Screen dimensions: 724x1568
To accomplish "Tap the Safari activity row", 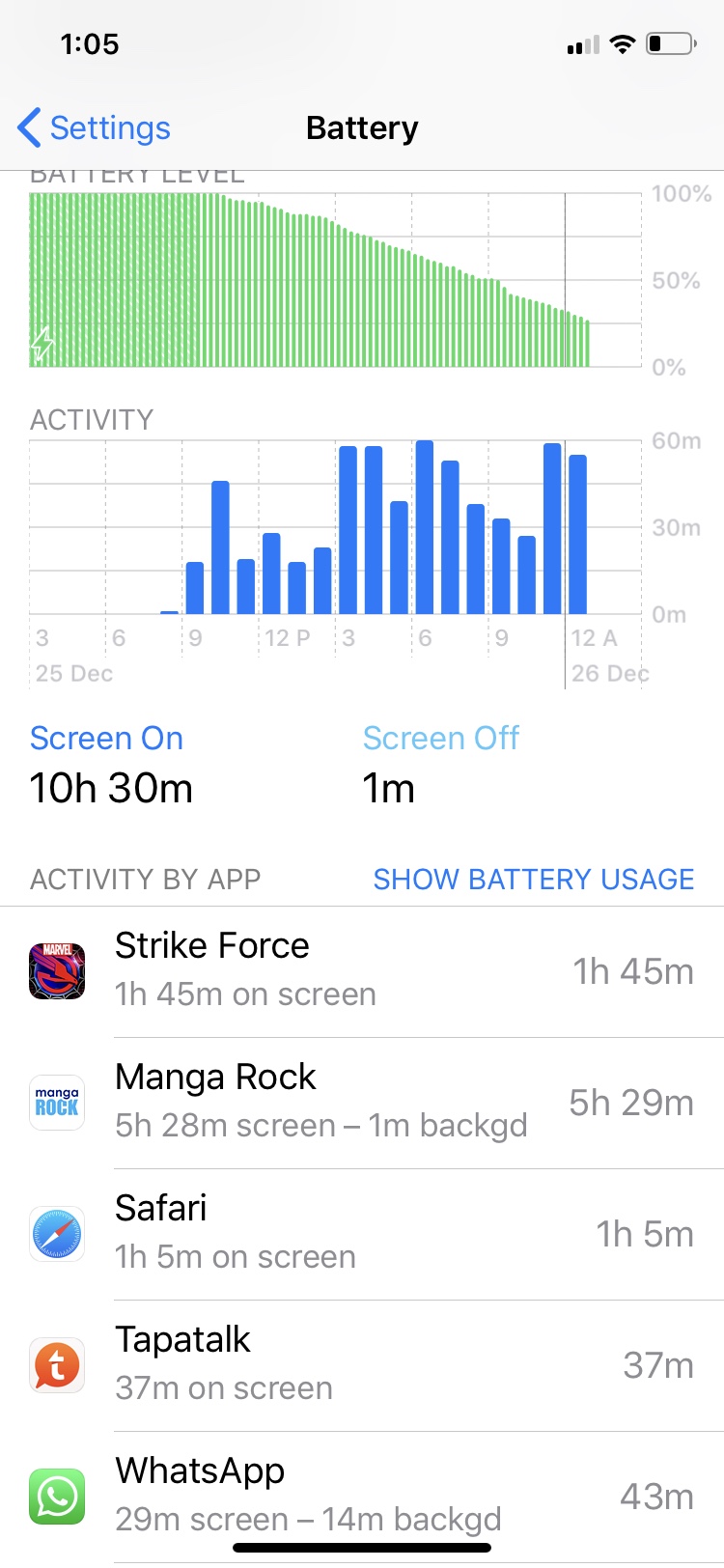I will pyautogui.click(x=362, y=1234).
